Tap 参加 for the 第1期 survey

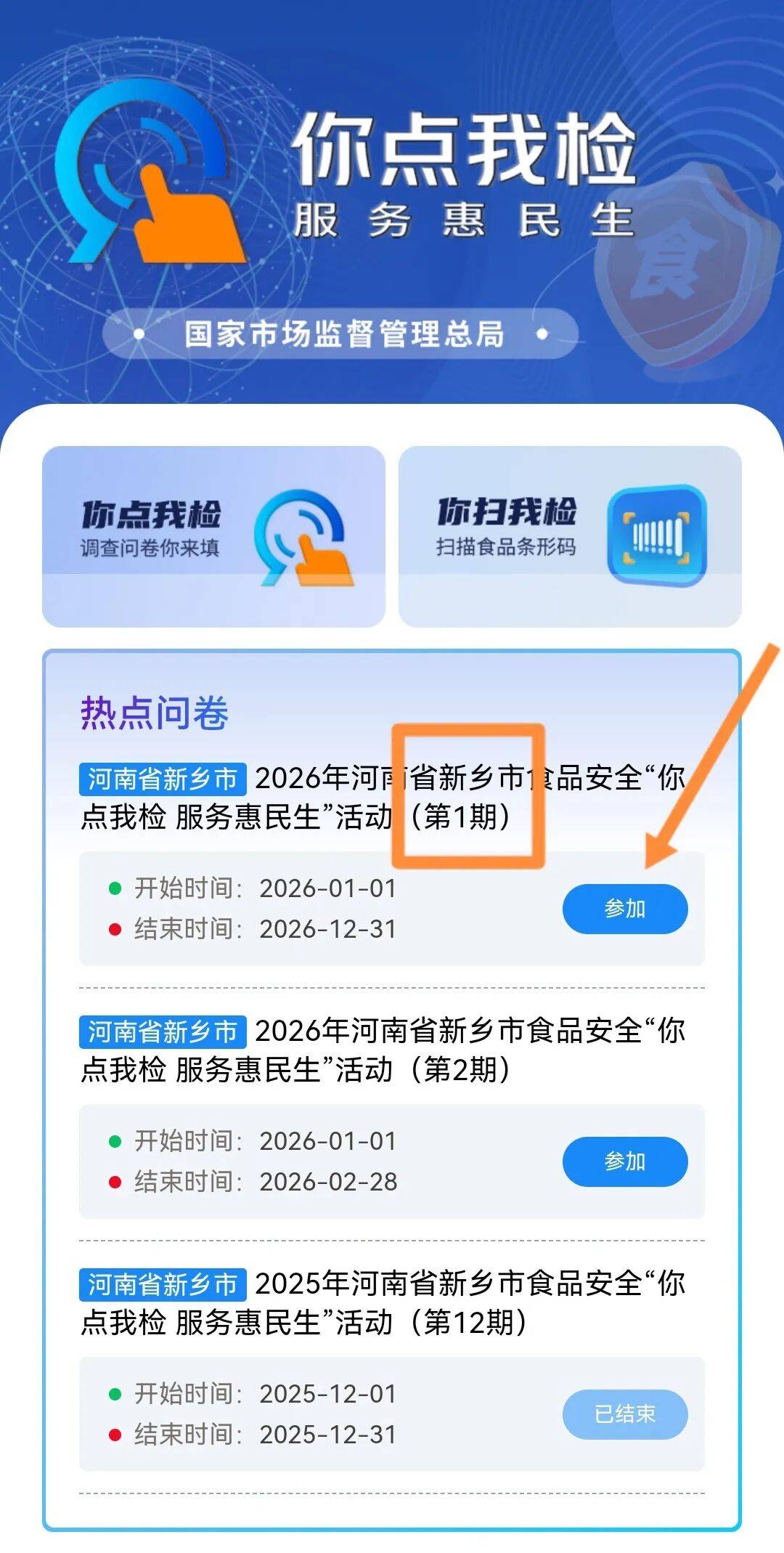pos(624,909)
